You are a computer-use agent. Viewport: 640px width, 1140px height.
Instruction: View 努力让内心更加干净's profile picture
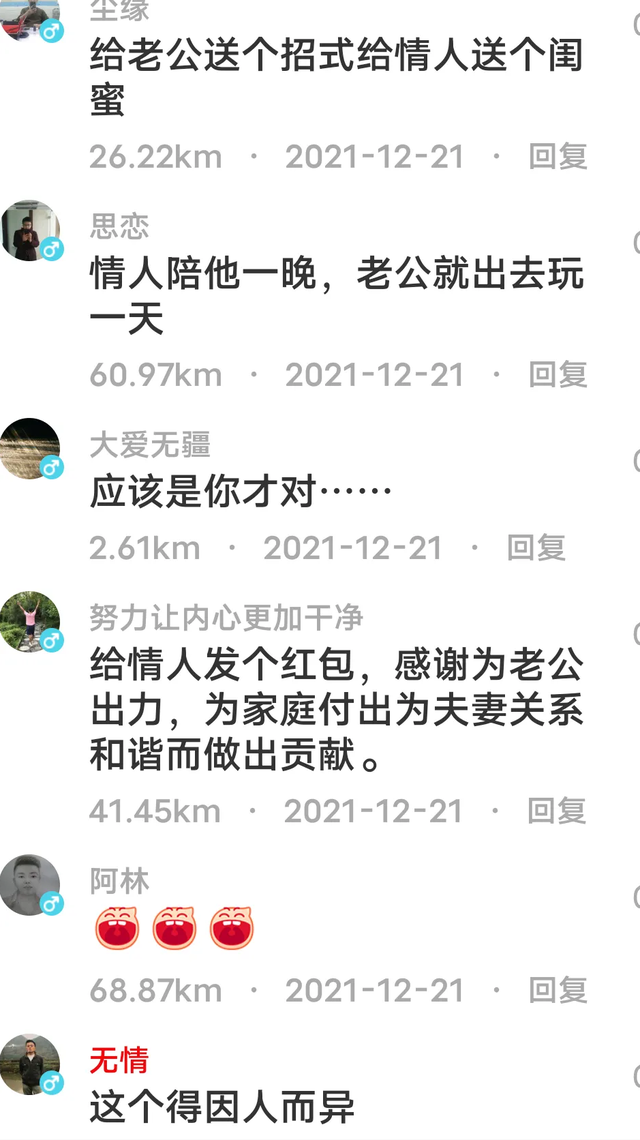30,621
